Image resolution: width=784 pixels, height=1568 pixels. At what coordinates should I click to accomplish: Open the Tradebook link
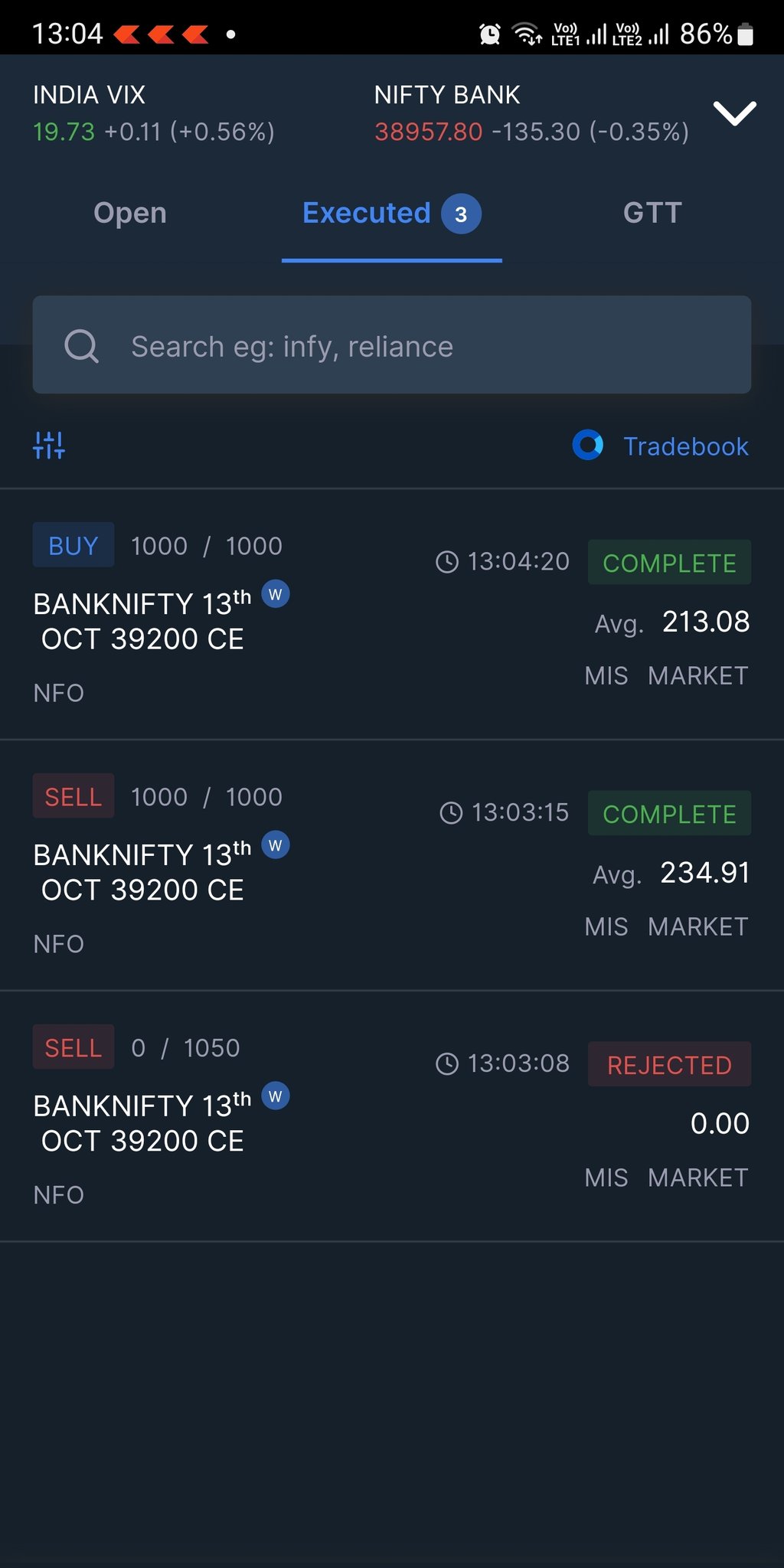coord(661,446)
